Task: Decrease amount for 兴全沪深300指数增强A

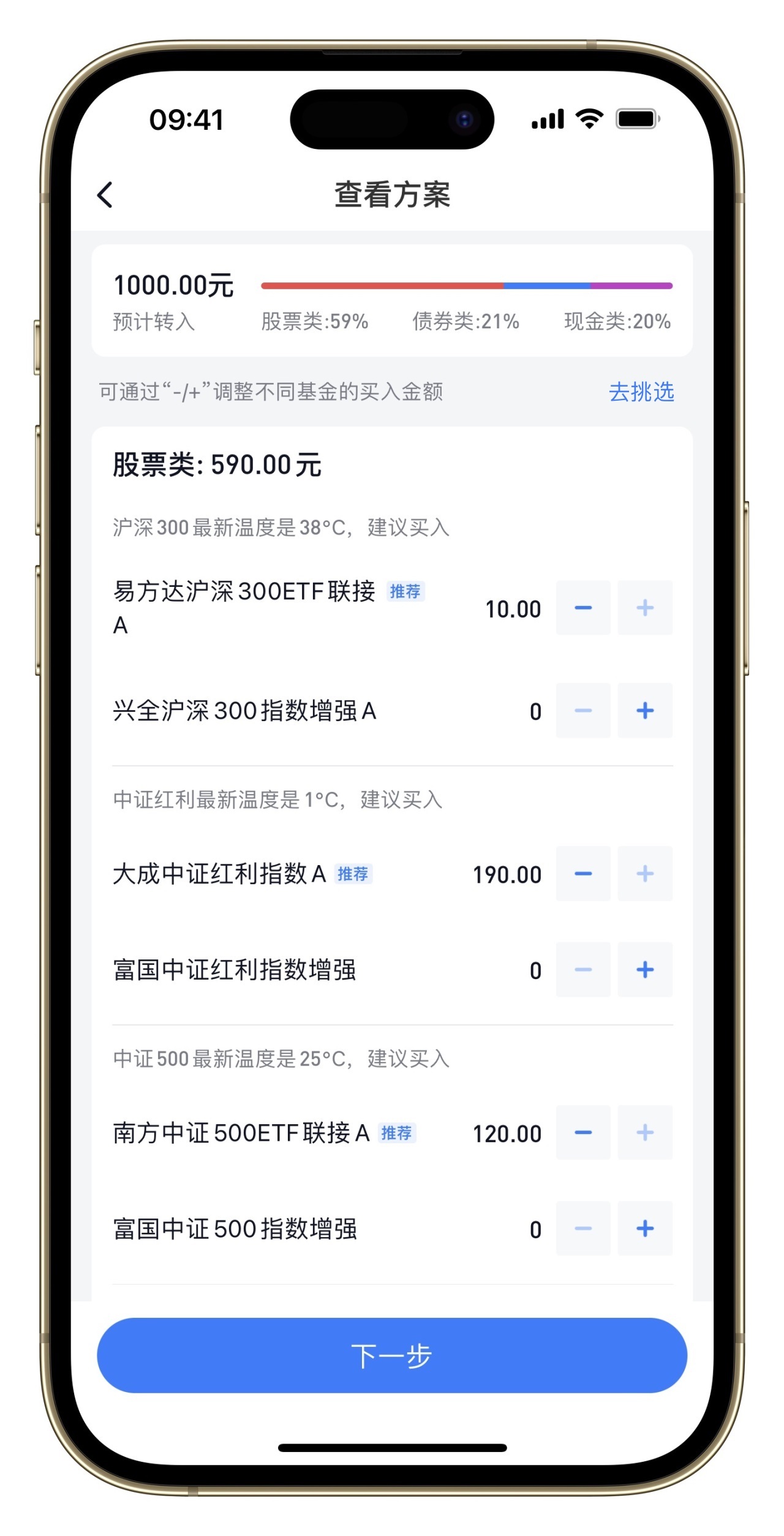Action: point(582,711)
